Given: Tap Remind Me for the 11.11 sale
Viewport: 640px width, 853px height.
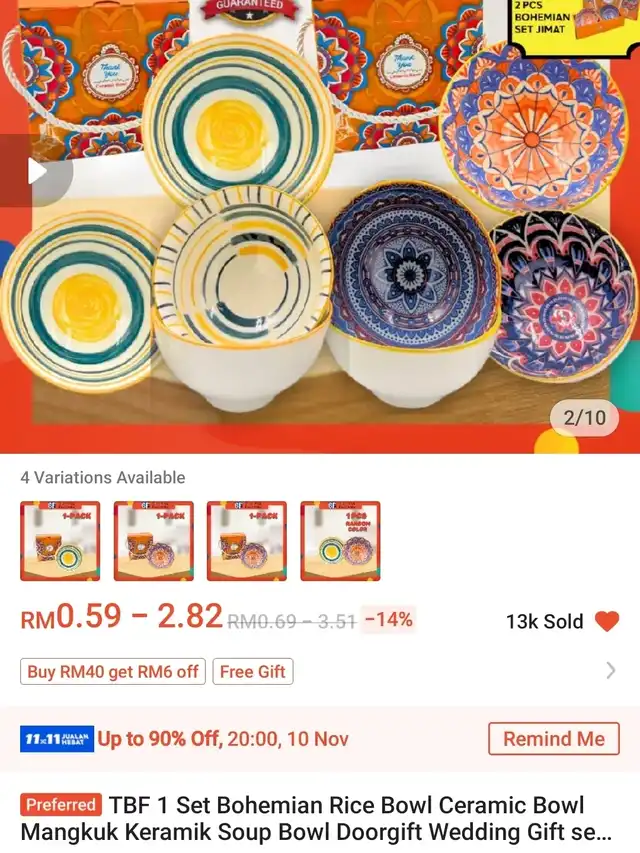Looking at the screenshot, I should [x=553, y=739].
